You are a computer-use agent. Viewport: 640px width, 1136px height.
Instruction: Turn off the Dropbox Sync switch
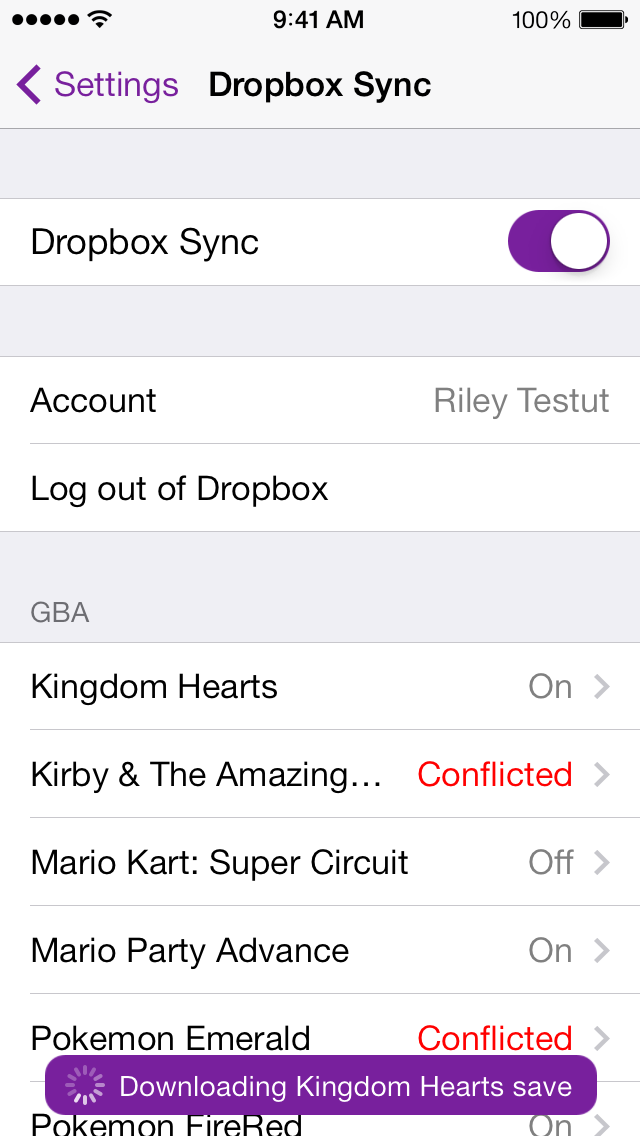point(559,241)
